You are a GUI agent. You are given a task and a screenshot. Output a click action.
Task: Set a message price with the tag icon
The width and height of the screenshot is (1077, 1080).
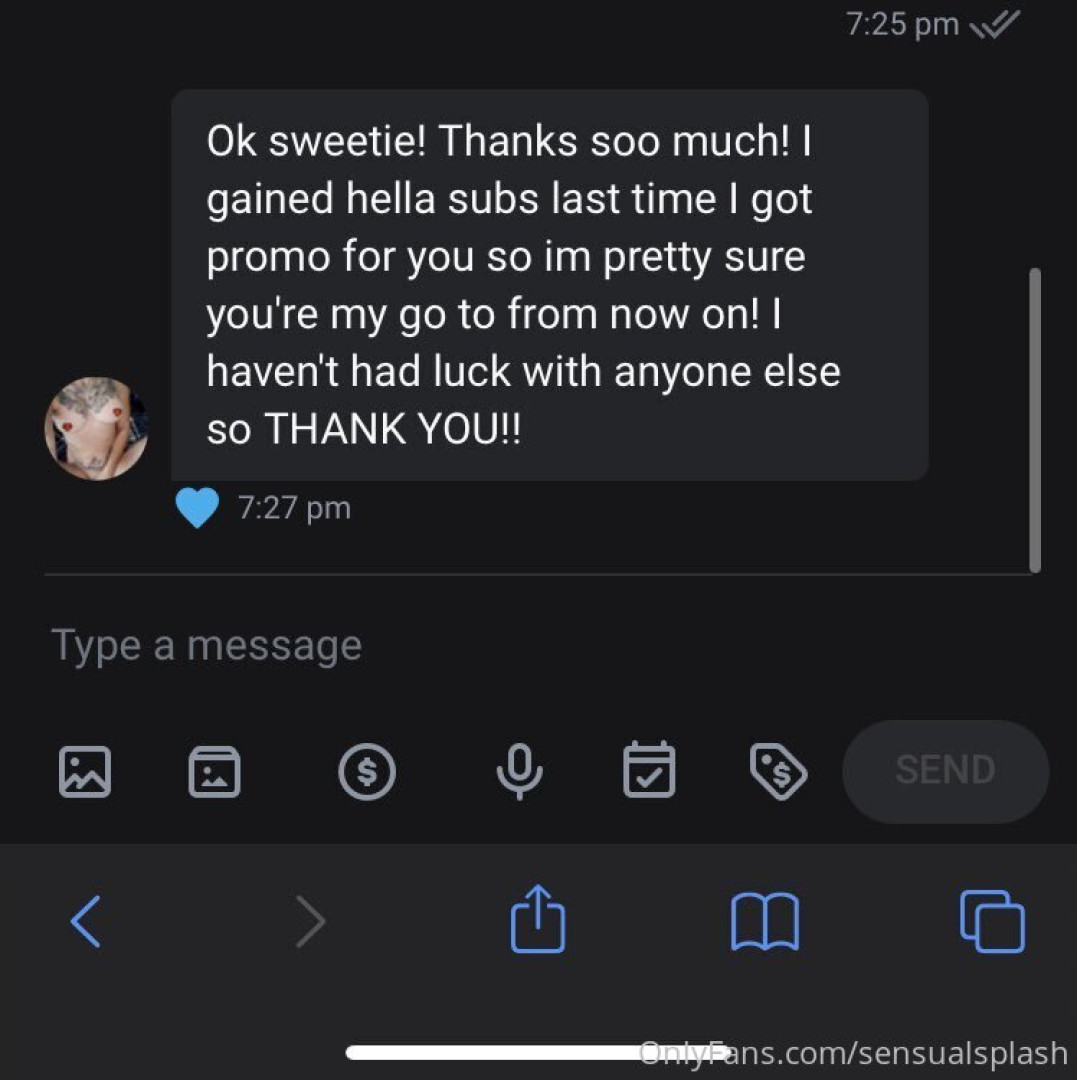[779, 771]
